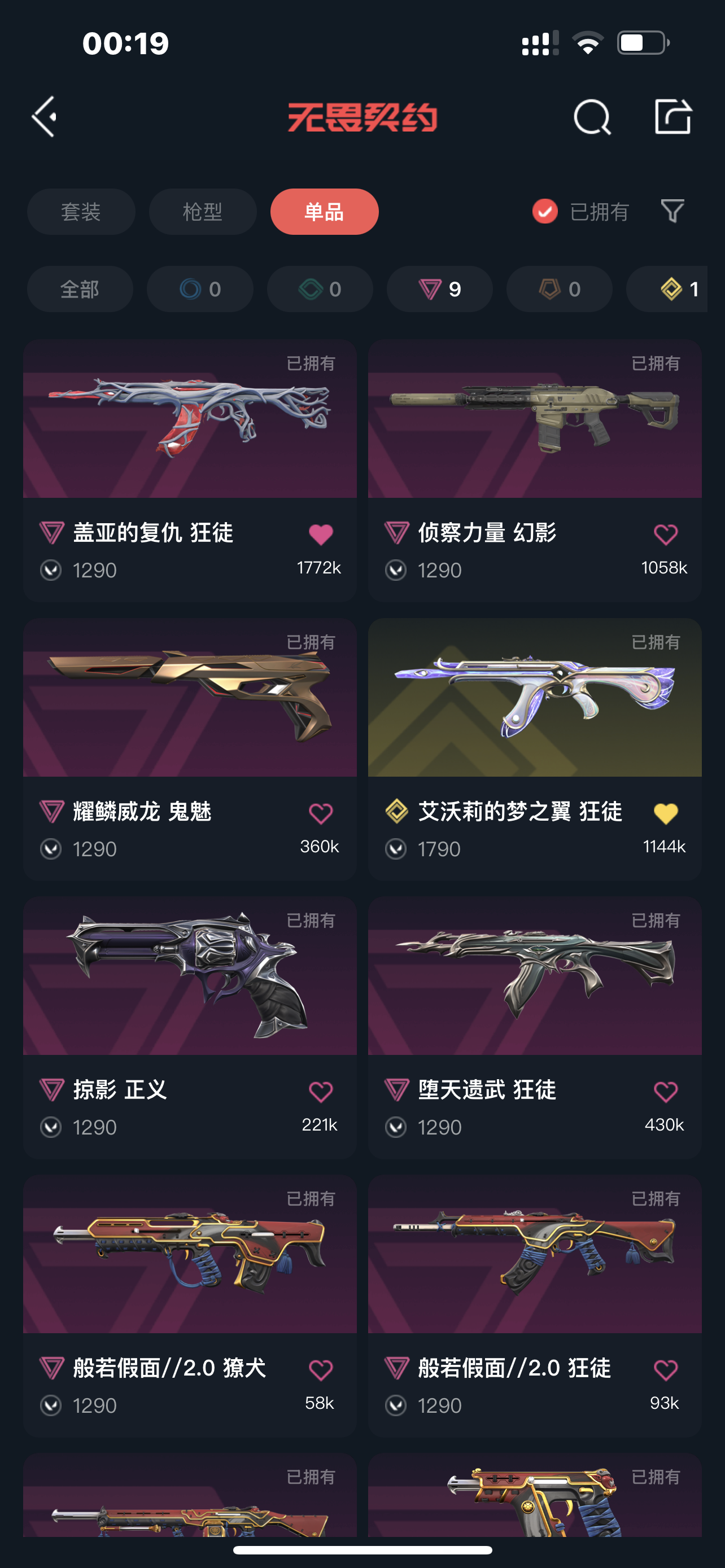
Task: Unlike 盖亚的复仇 狂徒 skin
Action: point(321,535)
